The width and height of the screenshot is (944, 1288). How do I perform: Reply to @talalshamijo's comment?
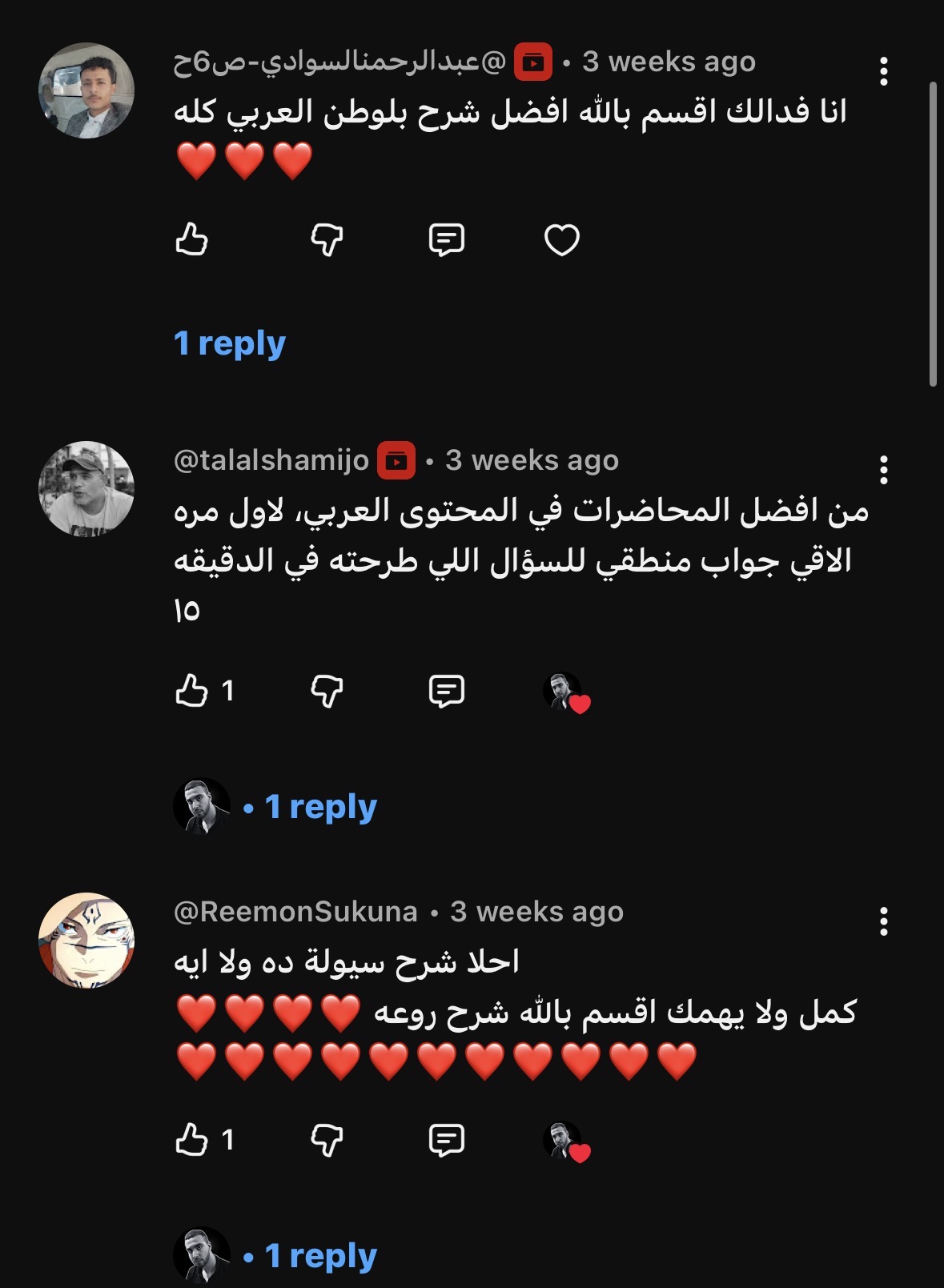point(446,690)
